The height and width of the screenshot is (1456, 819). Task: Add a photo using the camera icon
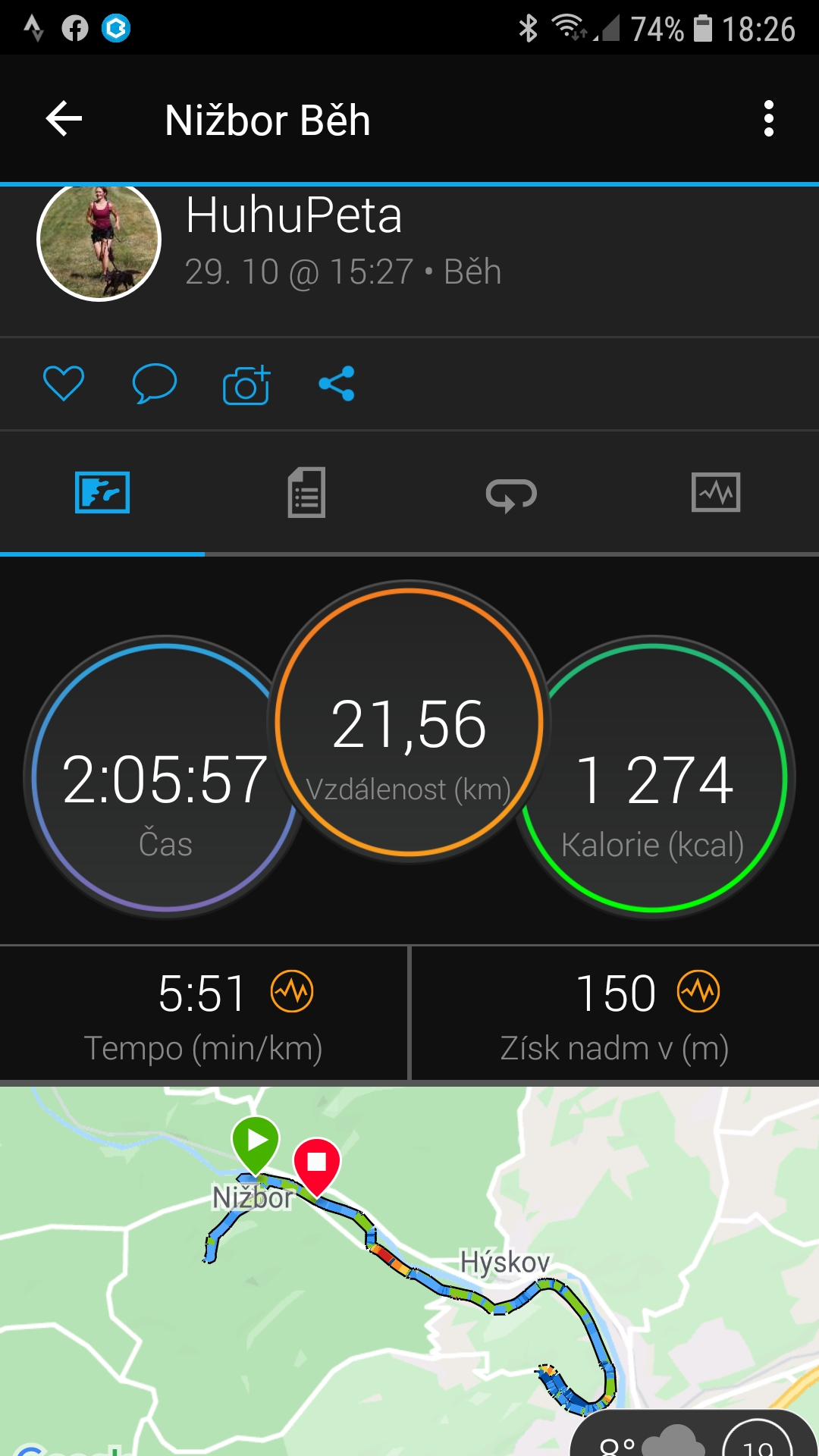pyautogui.click(x=246, y=384)
